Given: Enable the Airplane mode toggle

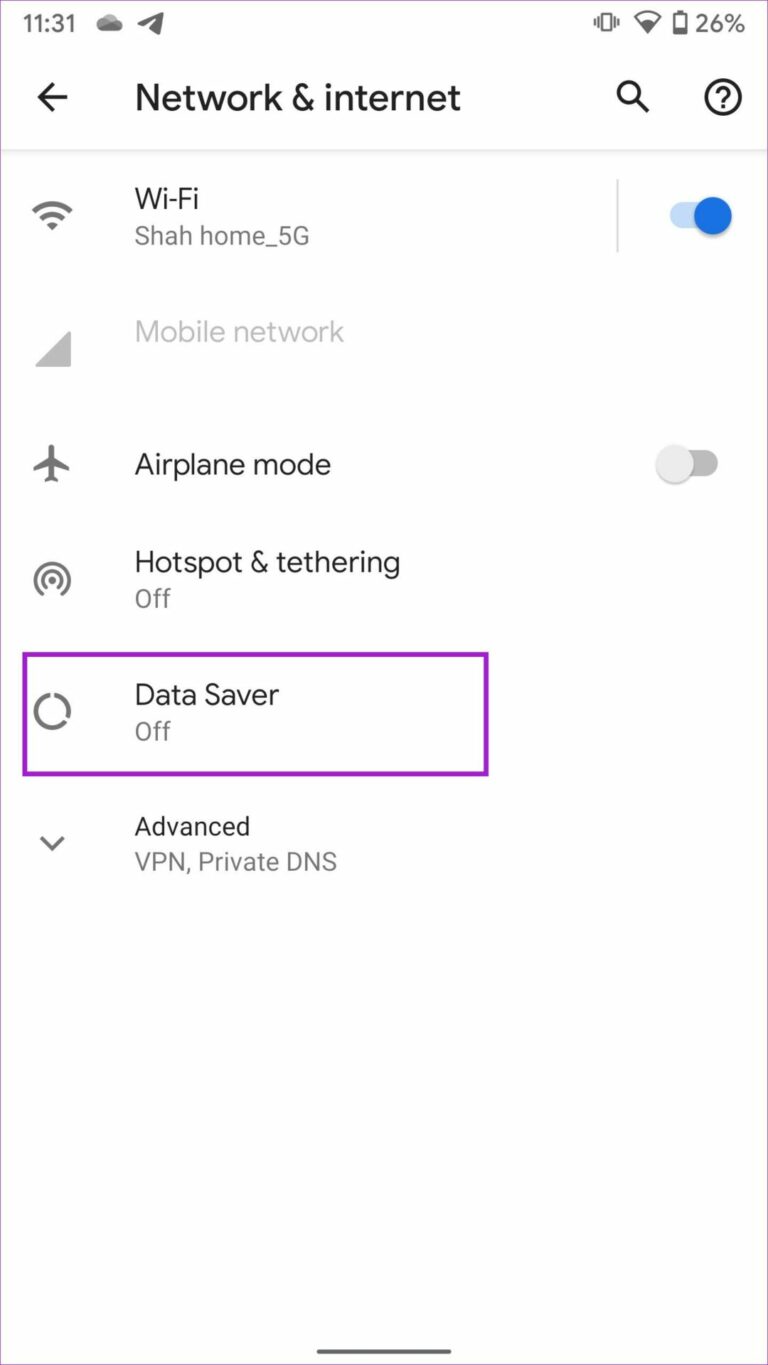Looking at the screenshot, I should pos(688,464).
